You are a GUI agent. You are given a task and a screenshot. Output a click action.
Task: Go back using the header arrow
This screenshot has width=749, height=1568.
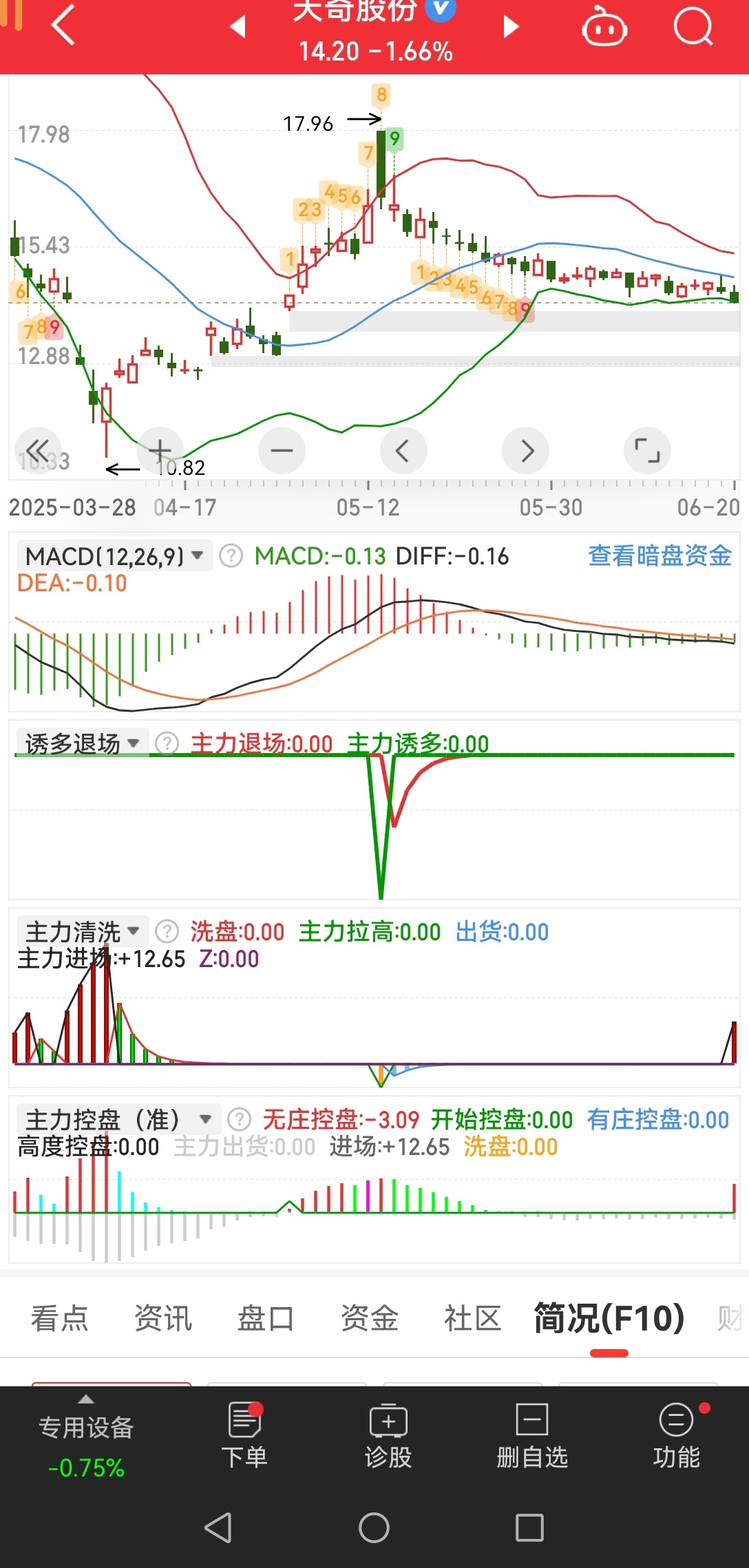63,26
